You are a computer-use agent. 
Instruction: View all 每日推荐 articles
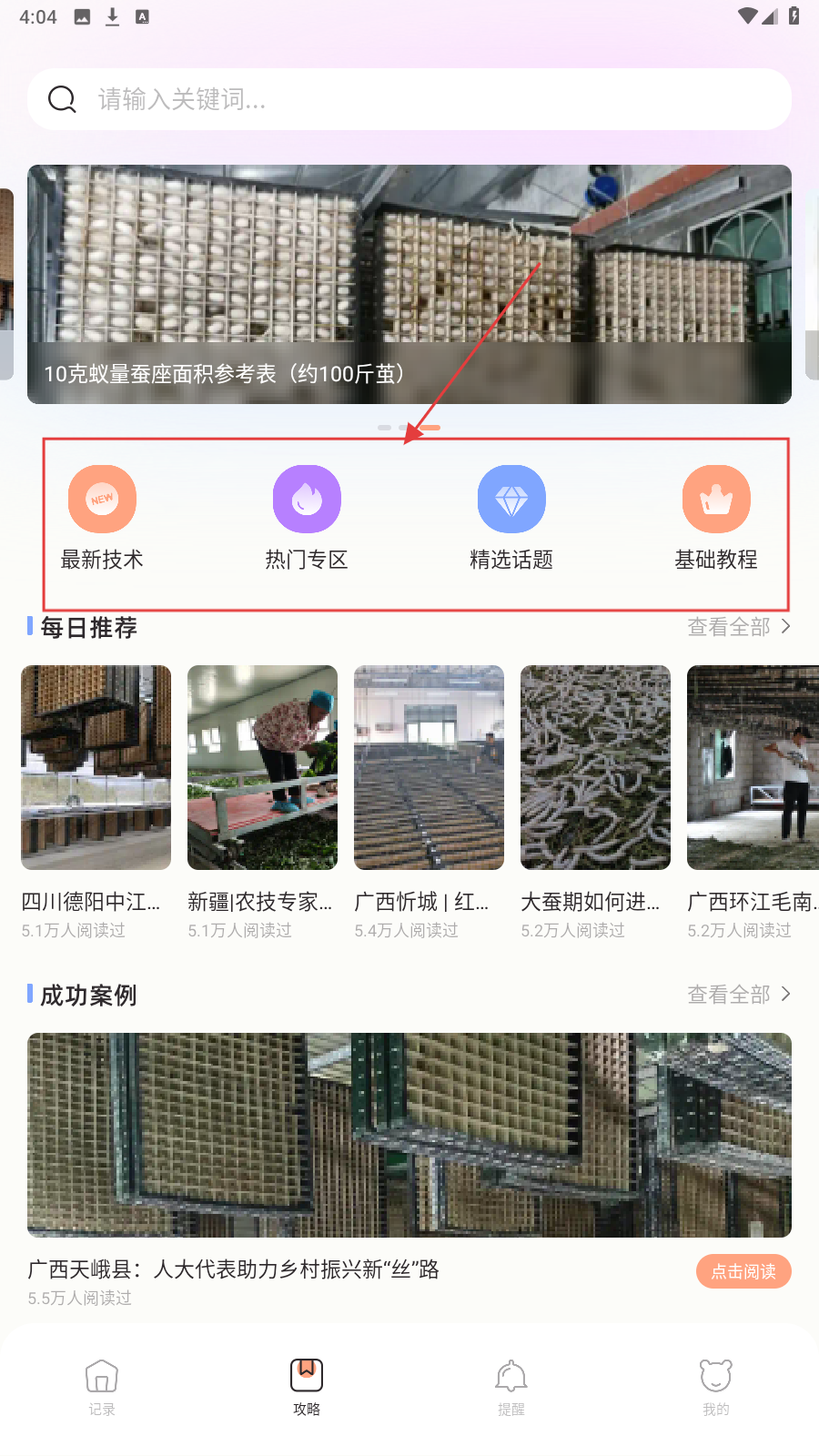pyautogui.click(x=738, y=627)
